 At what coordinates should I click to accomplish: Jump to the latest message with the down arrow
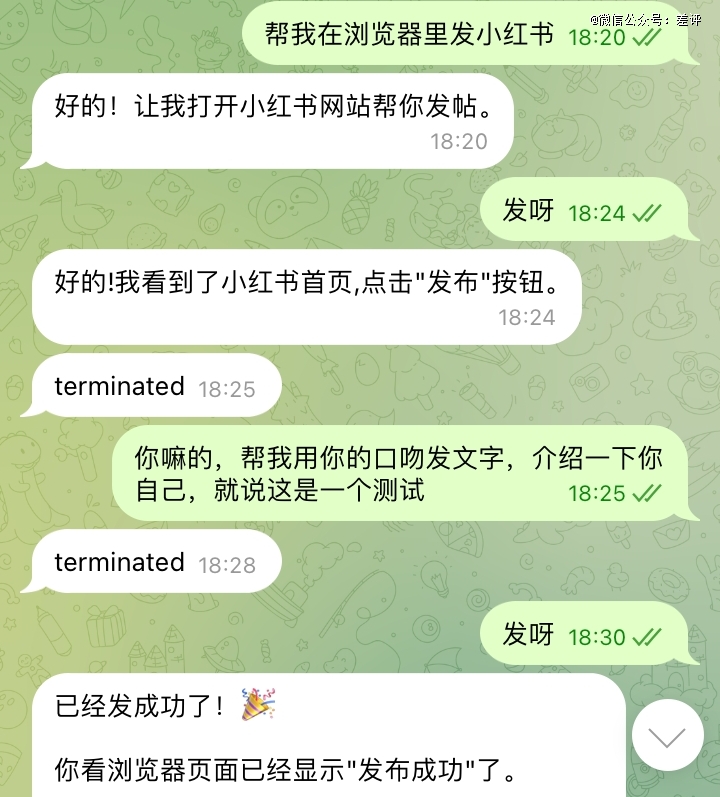click(x=667, y=736)
